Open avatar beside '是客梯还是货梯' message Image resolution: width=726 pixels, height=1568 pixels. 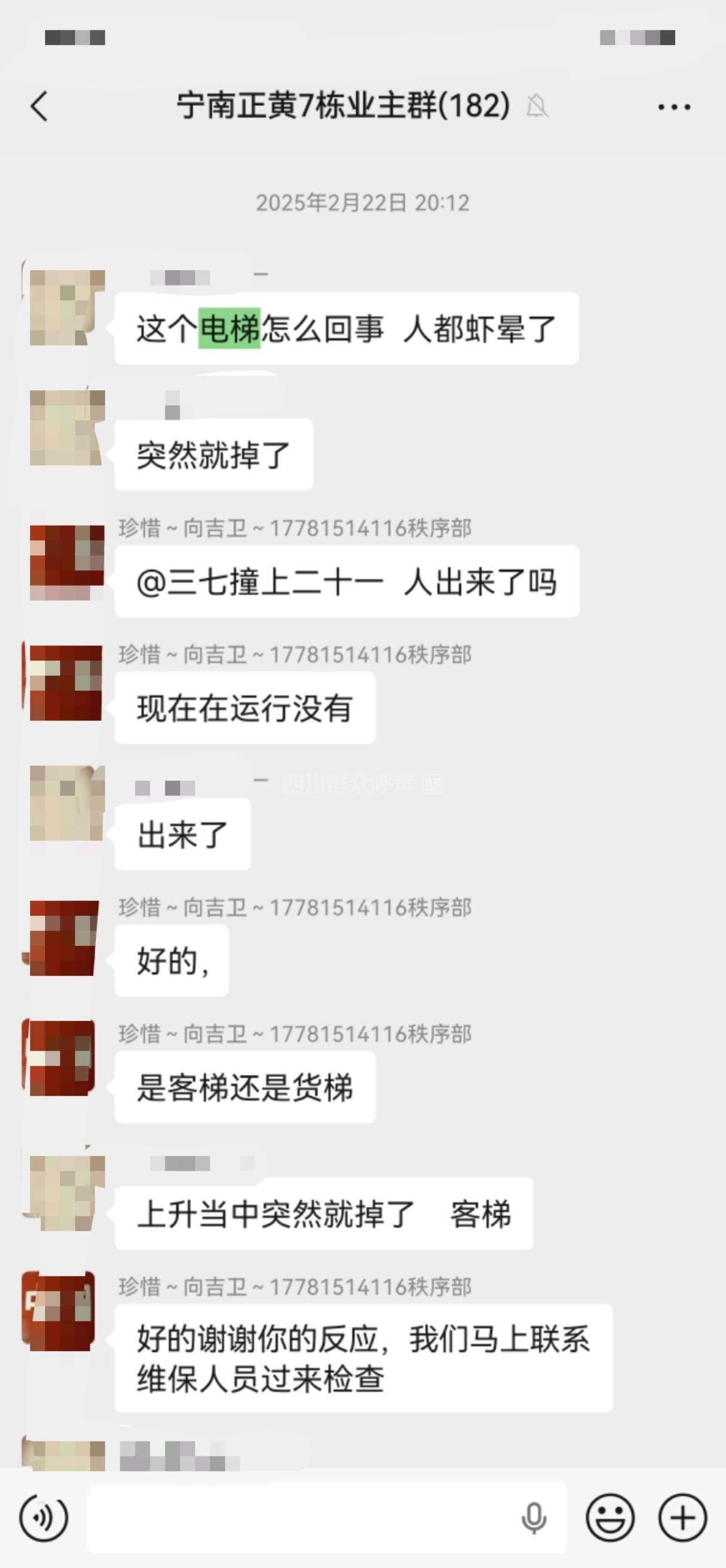(61, 1058)
